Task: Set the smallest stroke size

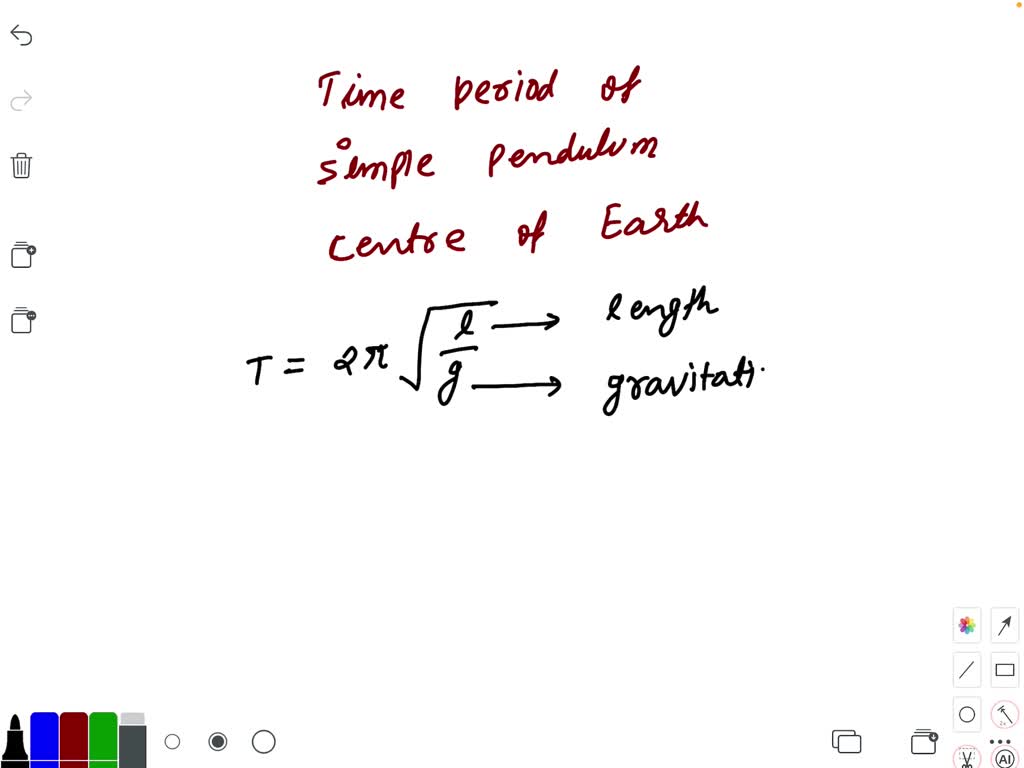Action: click(x=172, y=742)
